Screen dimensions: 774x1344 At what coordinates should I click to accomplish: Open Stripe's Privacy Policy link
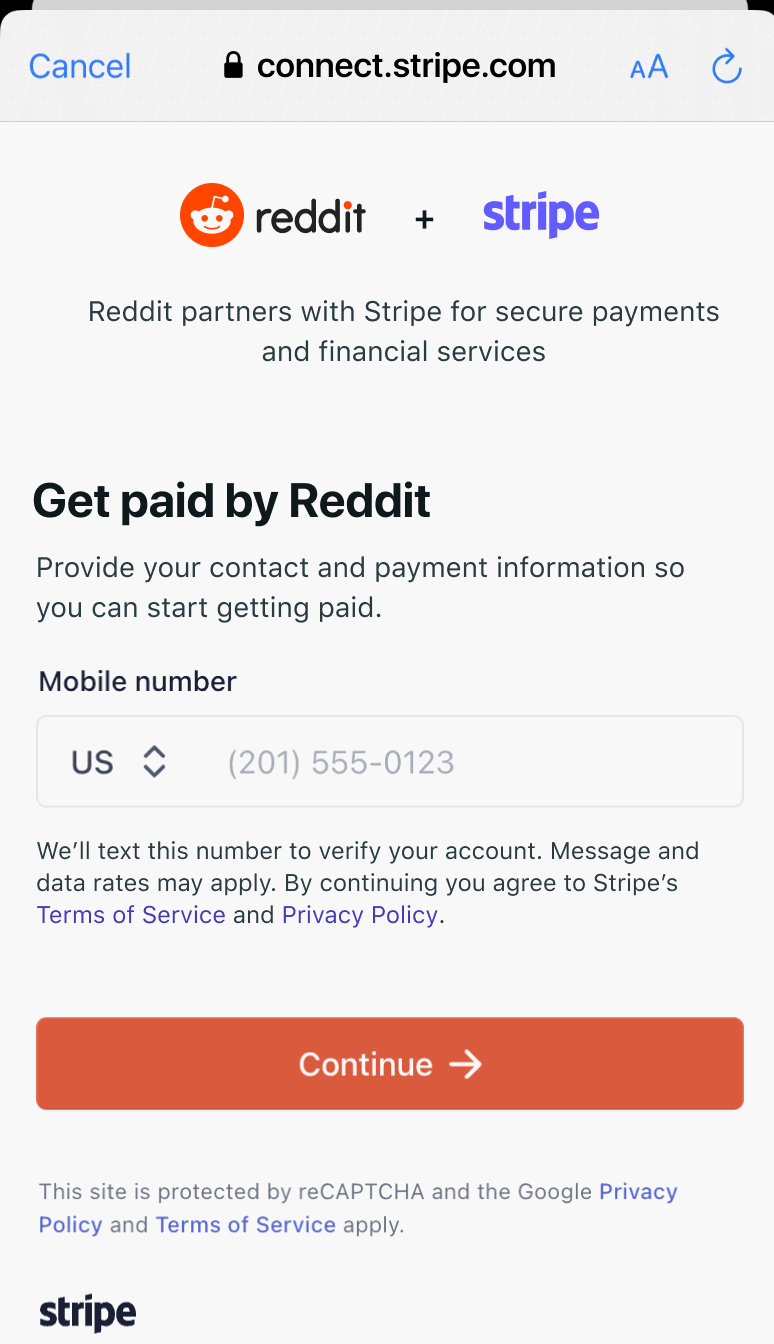(x=360, y=915)
